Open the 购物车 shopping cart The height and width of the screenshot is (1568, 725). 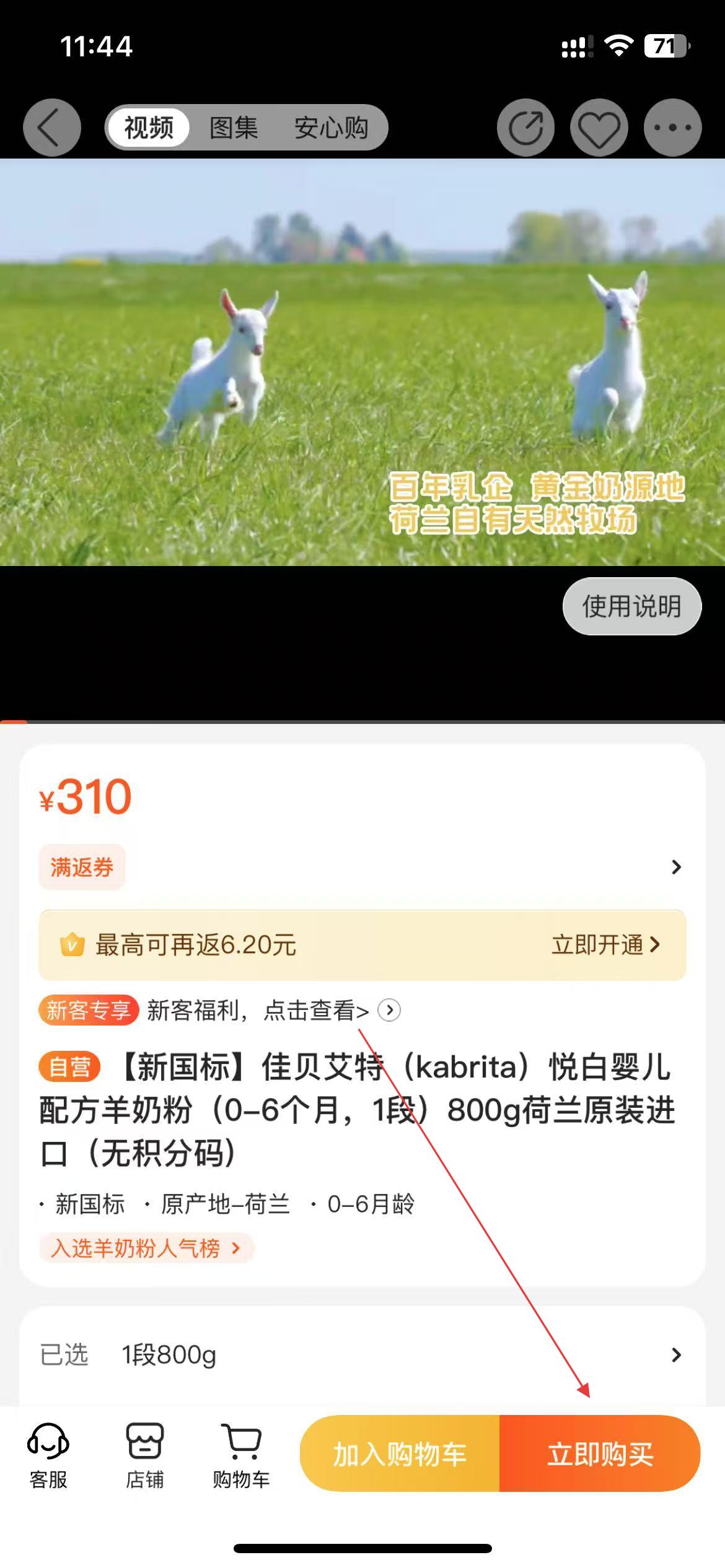click(241, 1455)
